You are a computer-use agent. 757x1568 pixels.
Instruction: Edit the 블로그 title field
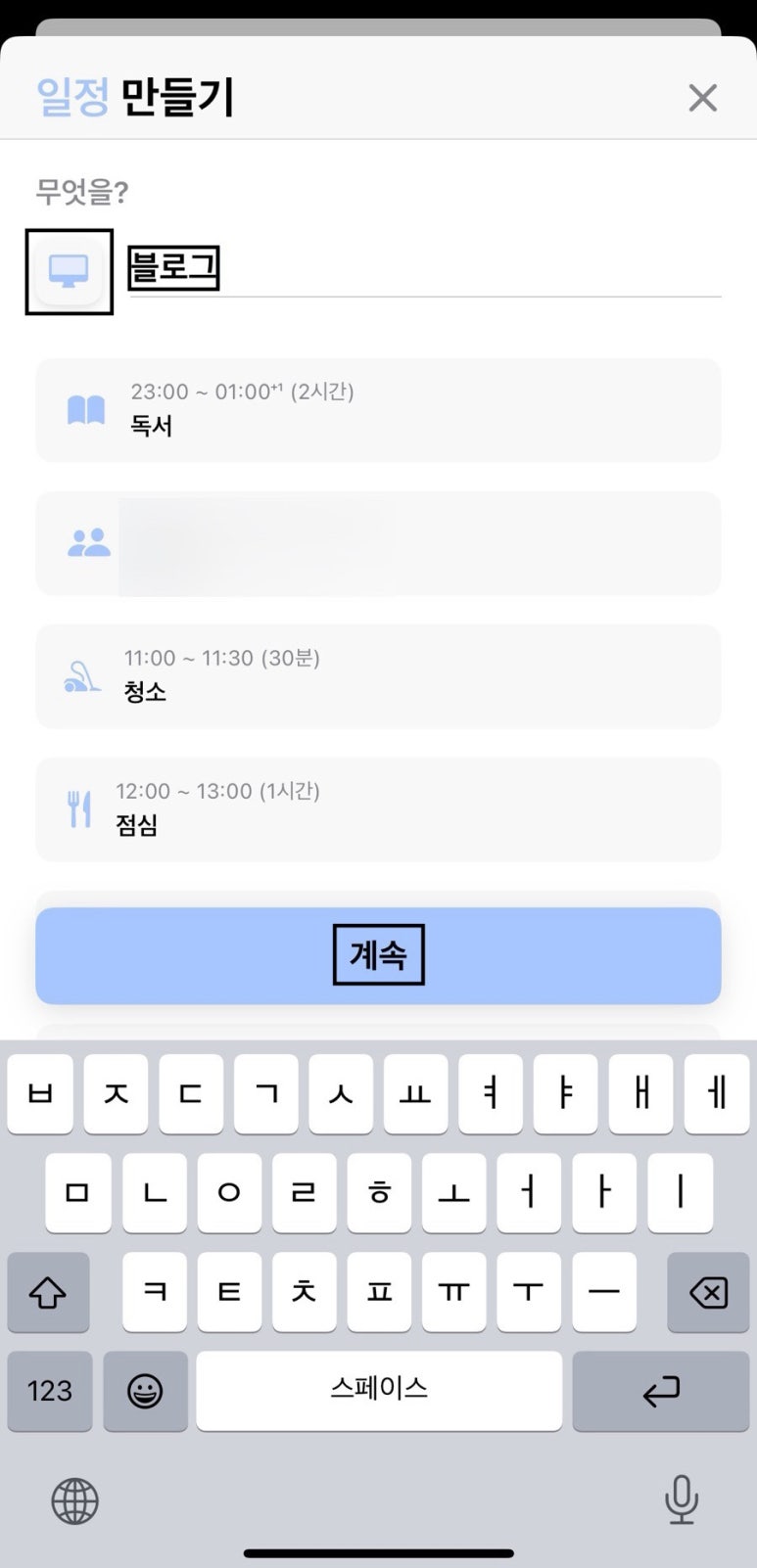425,269
